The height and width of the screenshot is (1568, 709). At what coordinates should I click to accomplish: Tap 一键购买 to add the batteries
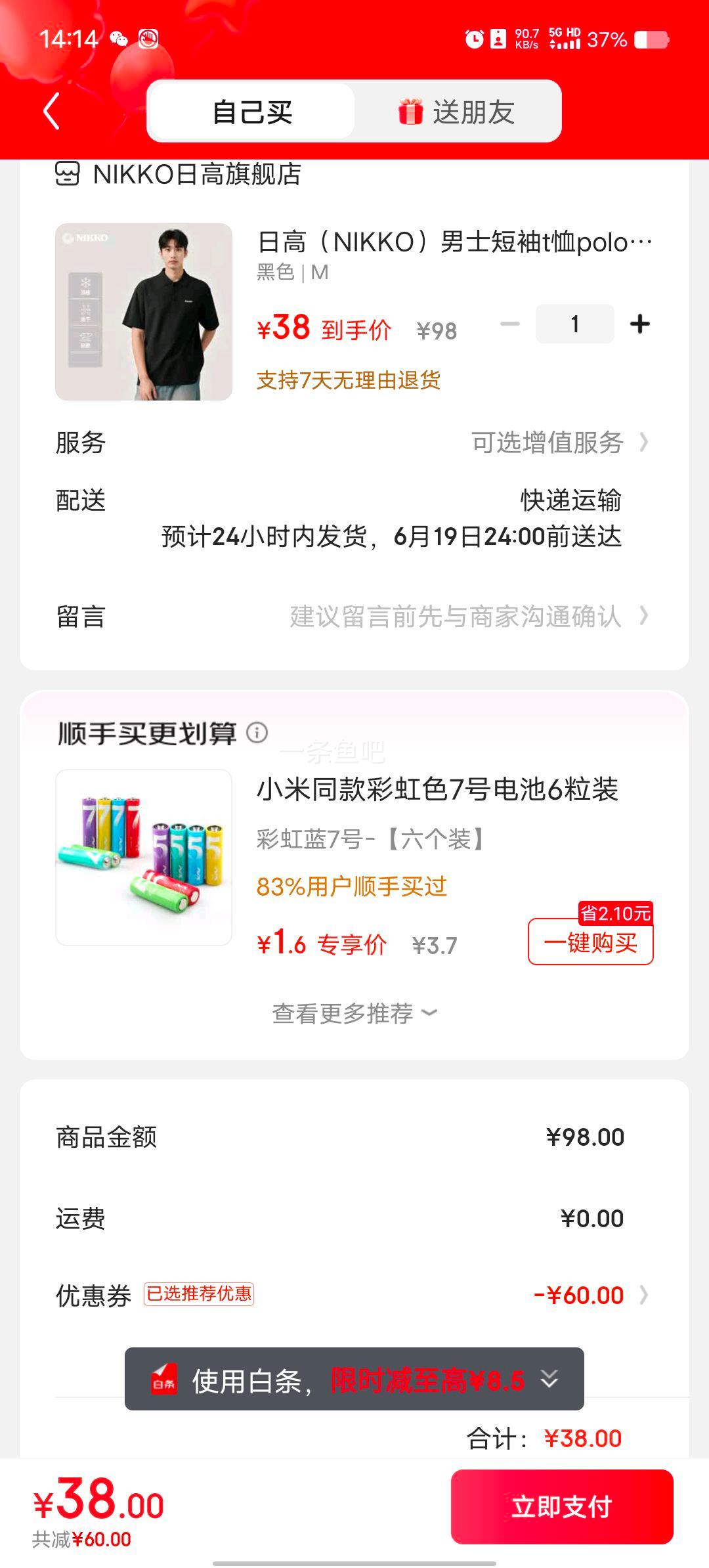click(x=590, y=942)
